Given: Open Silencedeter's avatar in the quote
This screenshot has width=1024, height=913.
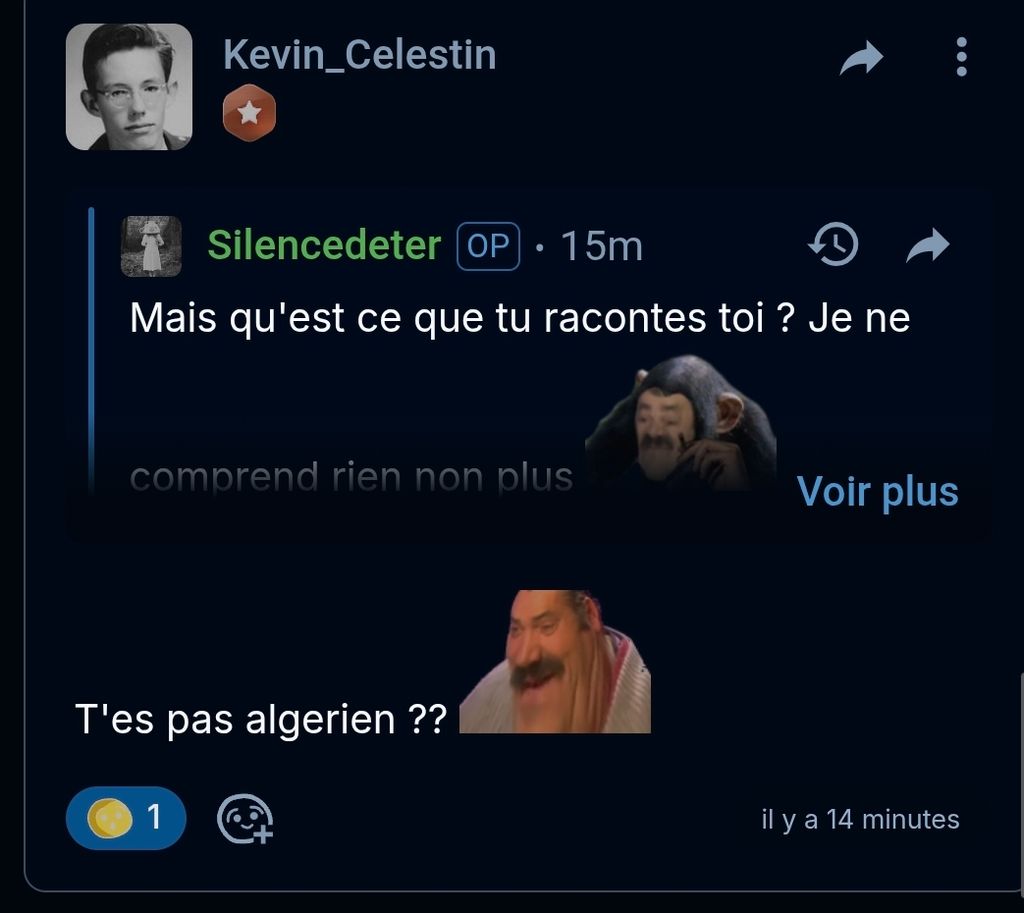Looking at the screenshot, I should click(x=151, y=246).
